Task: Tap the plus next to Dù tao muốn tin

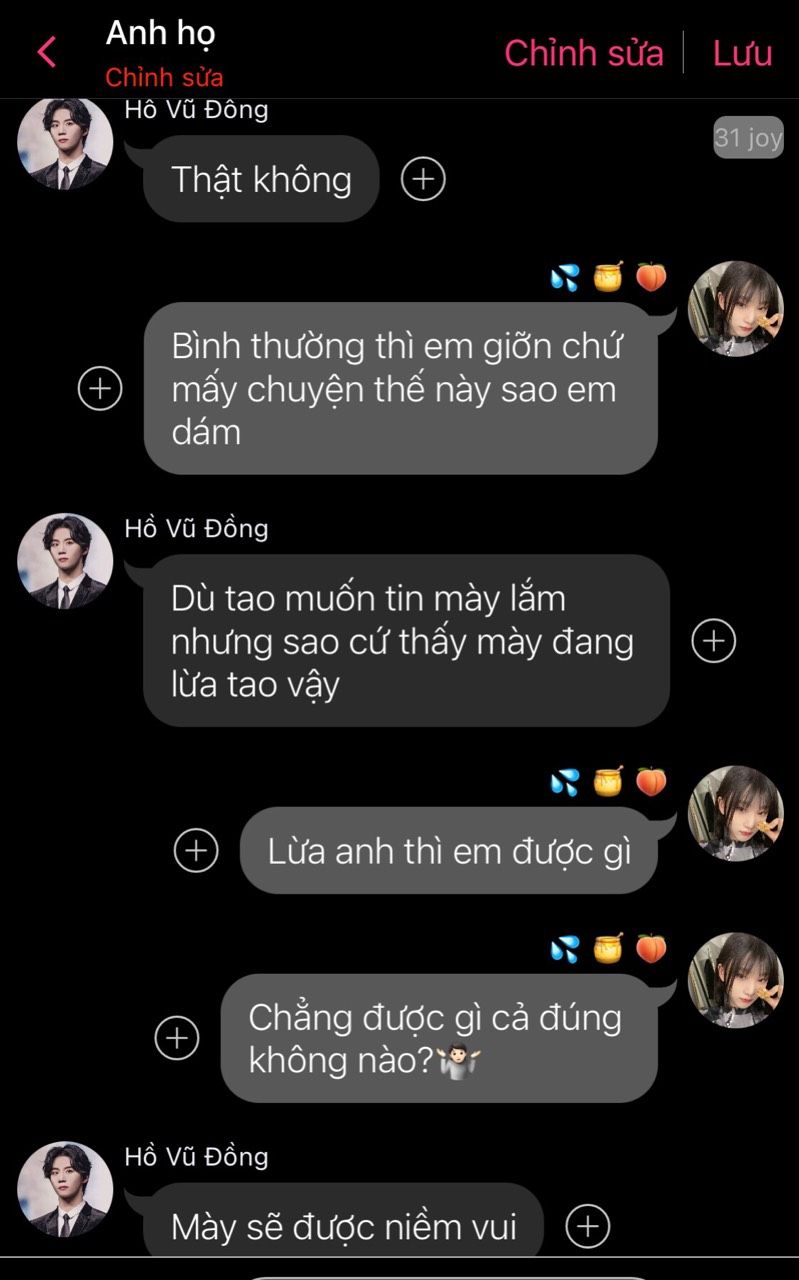Action: (x=714, y=641)
